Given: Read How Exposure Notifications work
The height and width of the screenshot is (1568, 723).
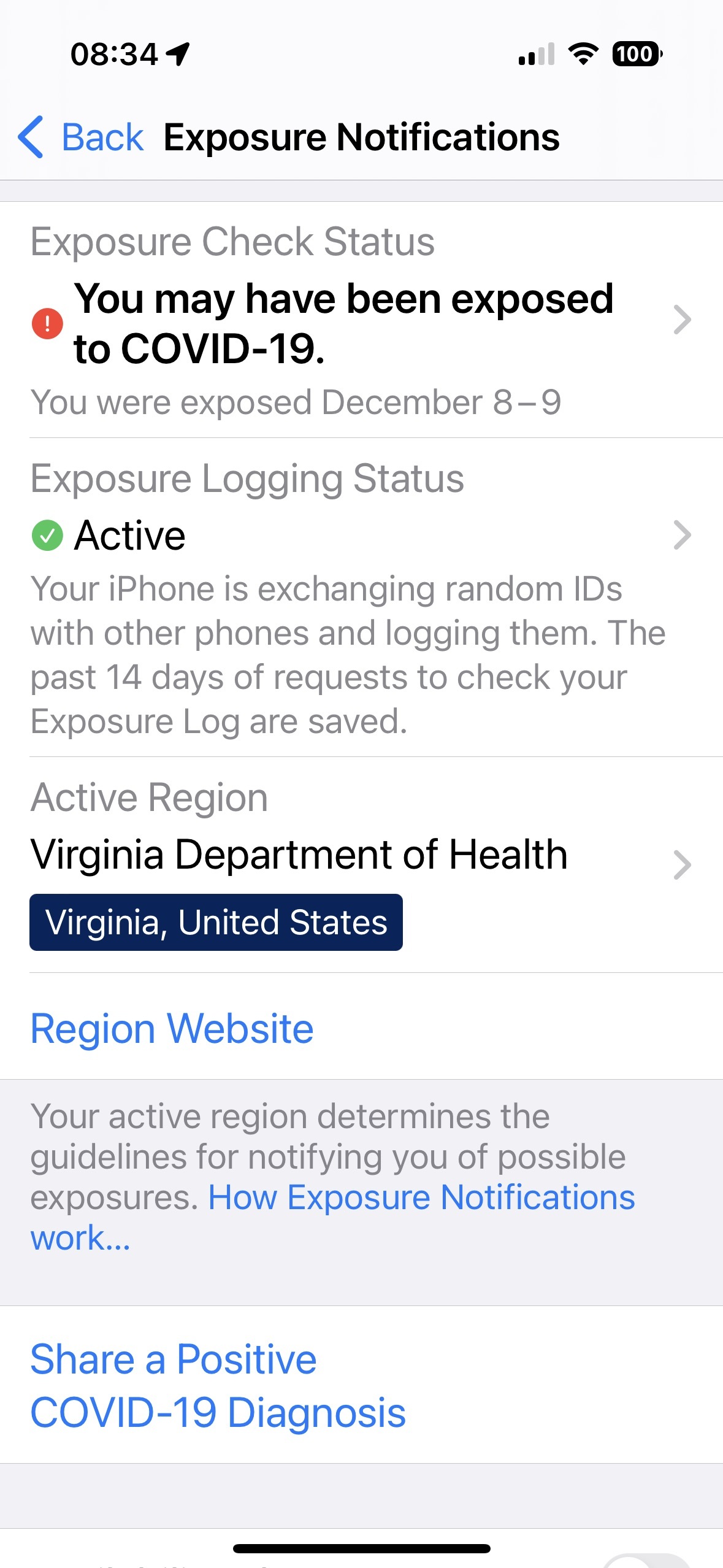Looking at the screenshot, I should tap(332, 1217).
